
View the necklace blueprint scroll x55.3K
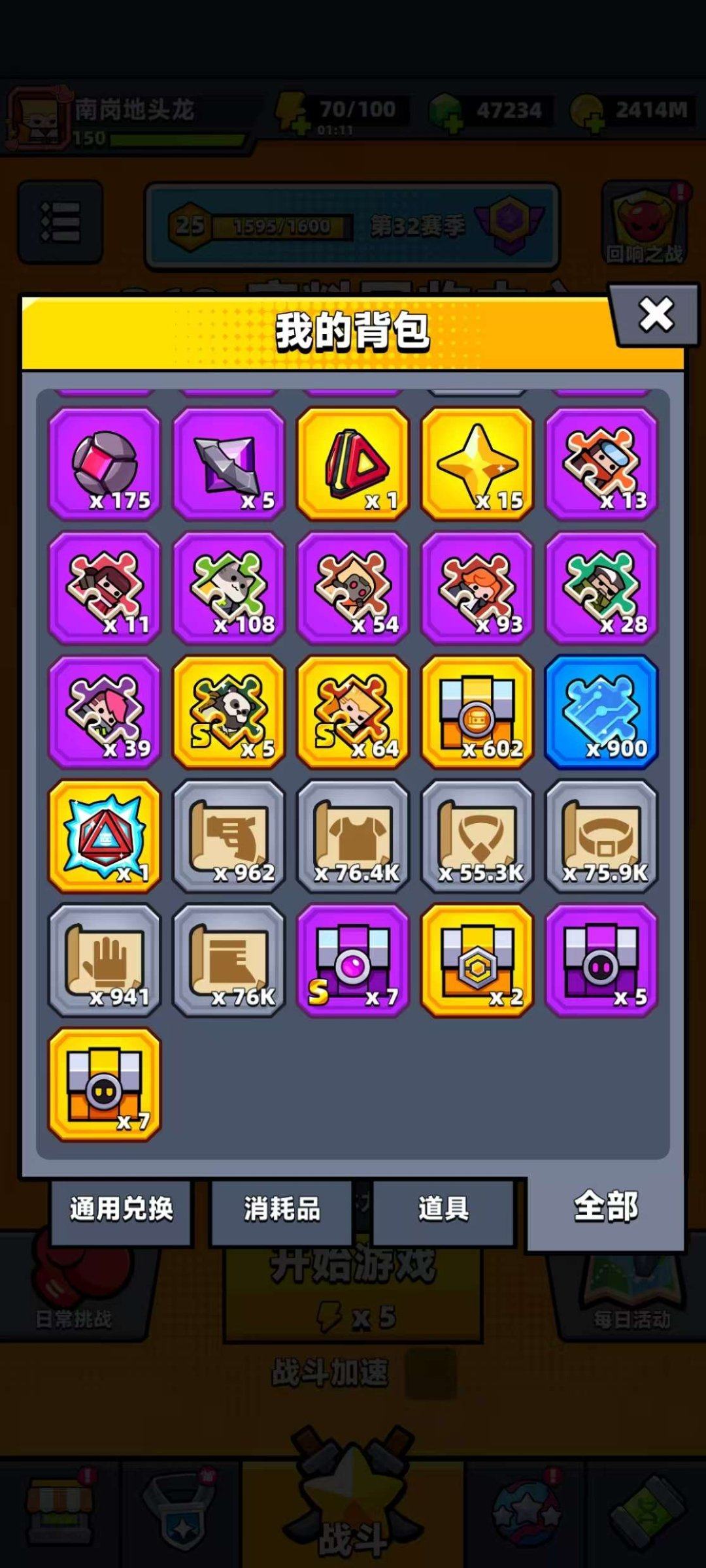pos(477,836)
